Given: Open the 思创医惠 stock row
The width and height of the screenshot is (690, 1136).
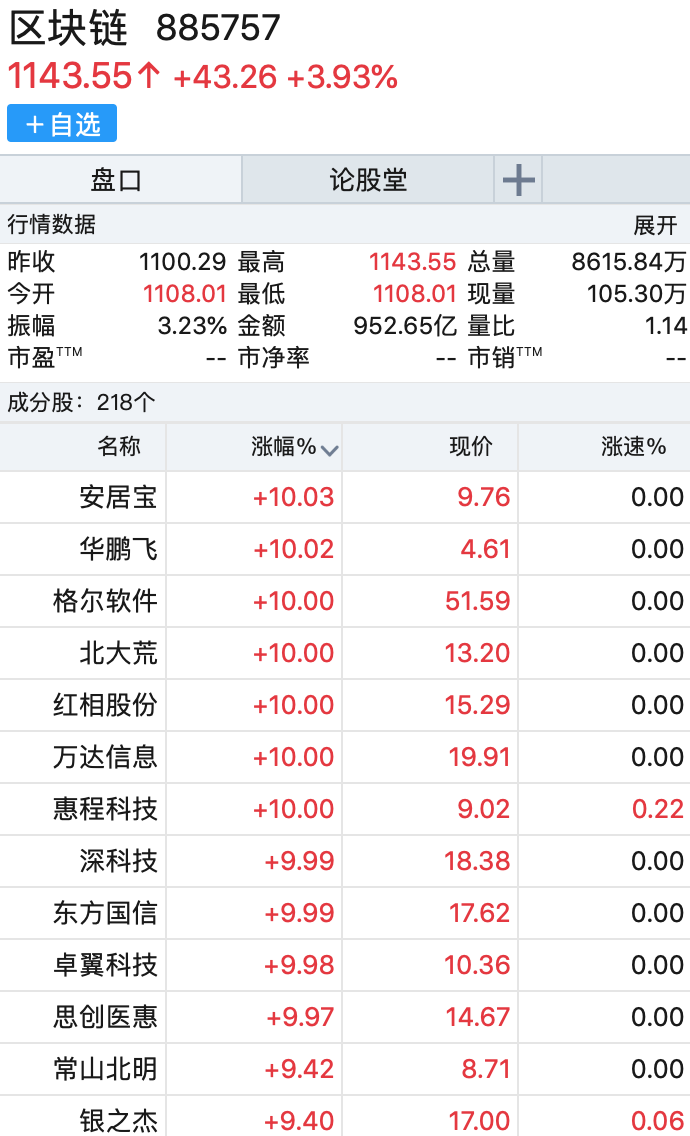Looking at the screenshot, I should coord(345,1017).
